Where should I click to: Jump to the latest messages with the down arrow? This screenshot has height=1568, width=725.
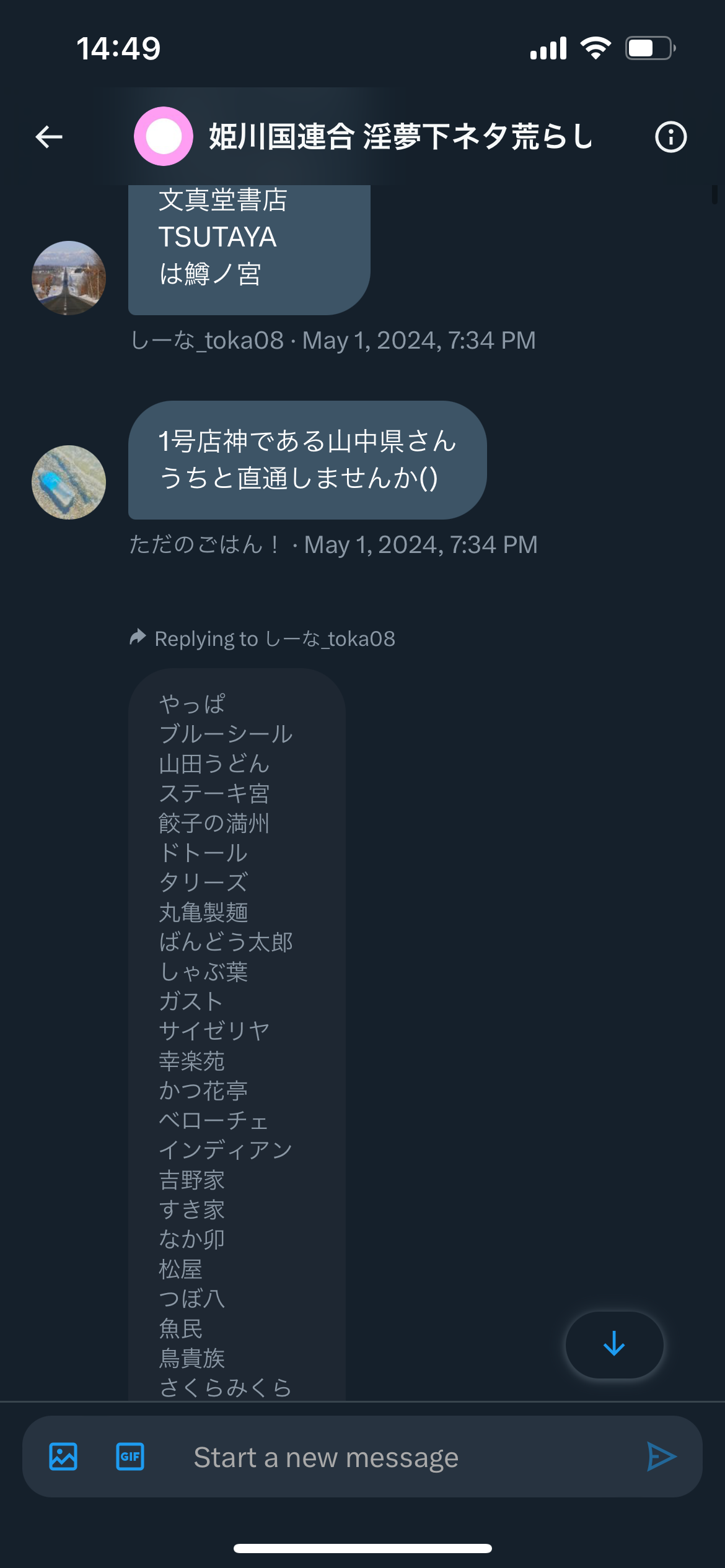coord(614,1344)
